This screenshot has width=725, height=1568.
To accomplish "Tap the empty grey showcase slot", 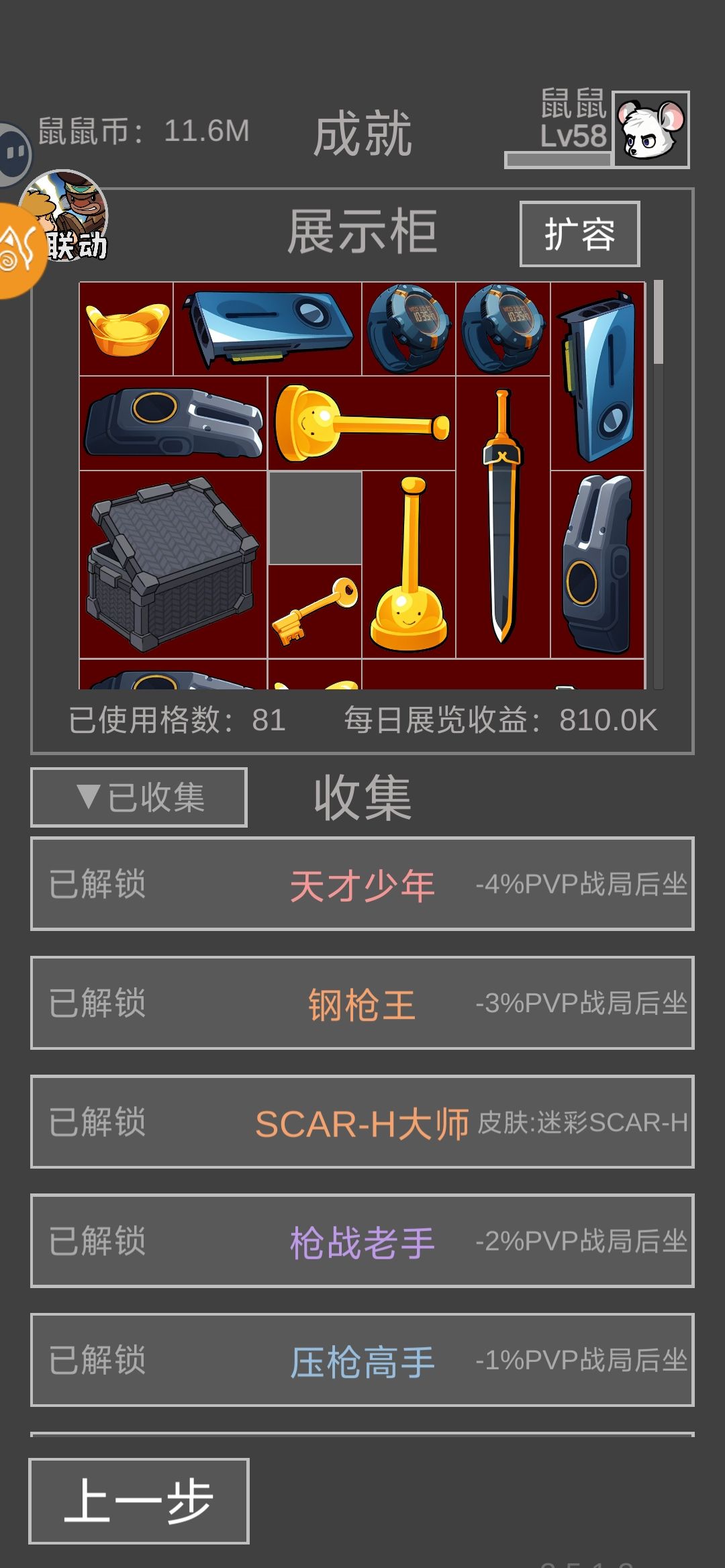I will [315, 518].
